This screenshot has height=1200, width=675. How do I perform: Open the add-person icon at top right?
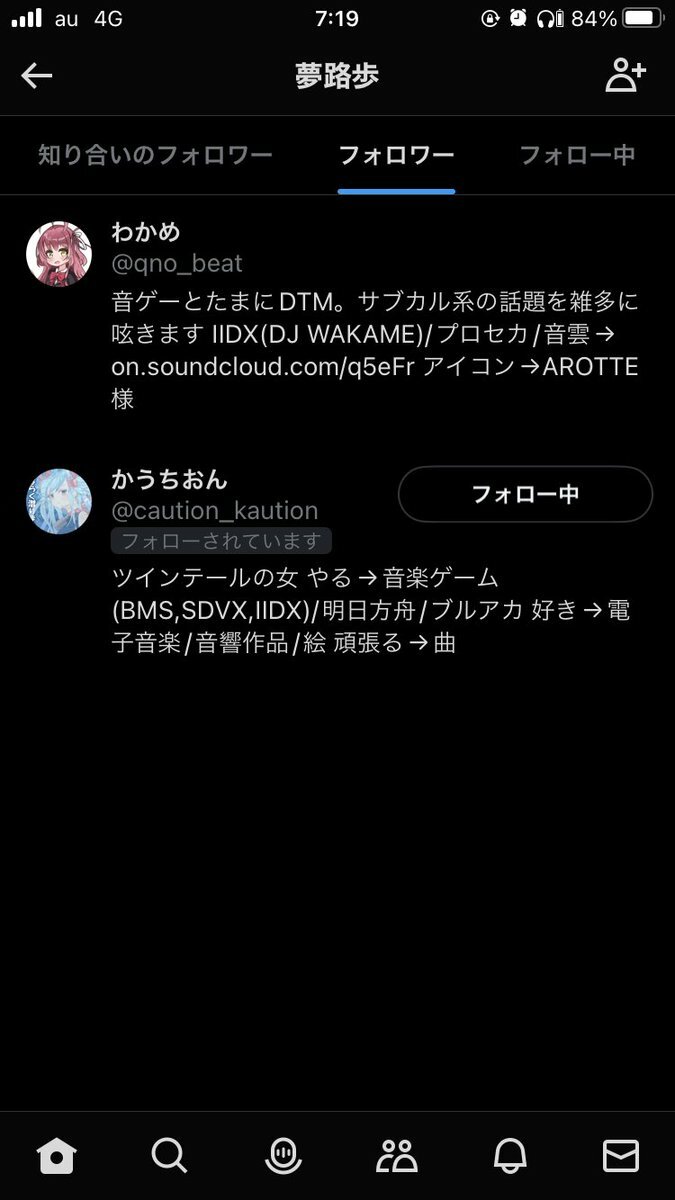coord(625,76)
